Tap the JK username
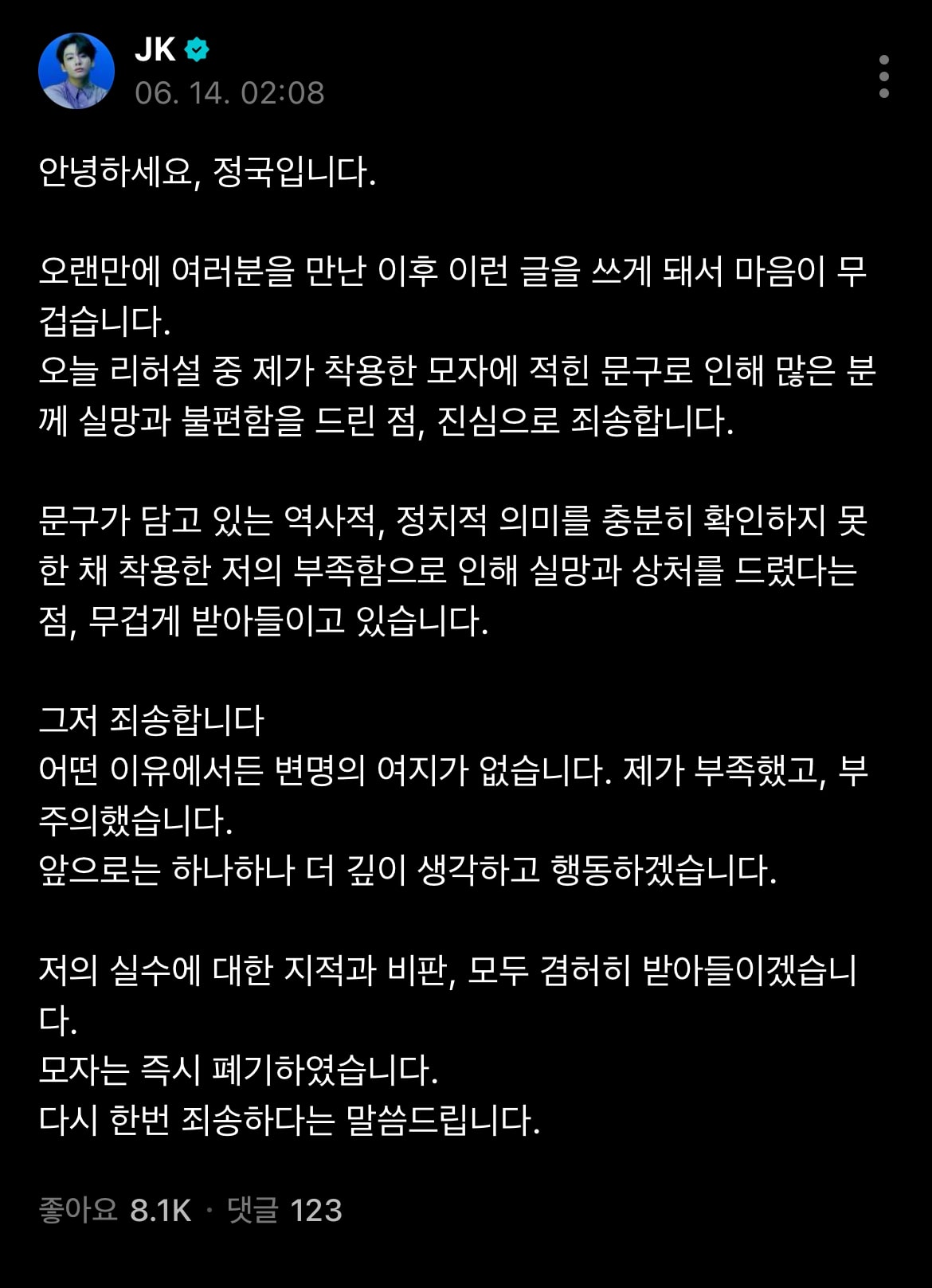 (x=155, y=49)
